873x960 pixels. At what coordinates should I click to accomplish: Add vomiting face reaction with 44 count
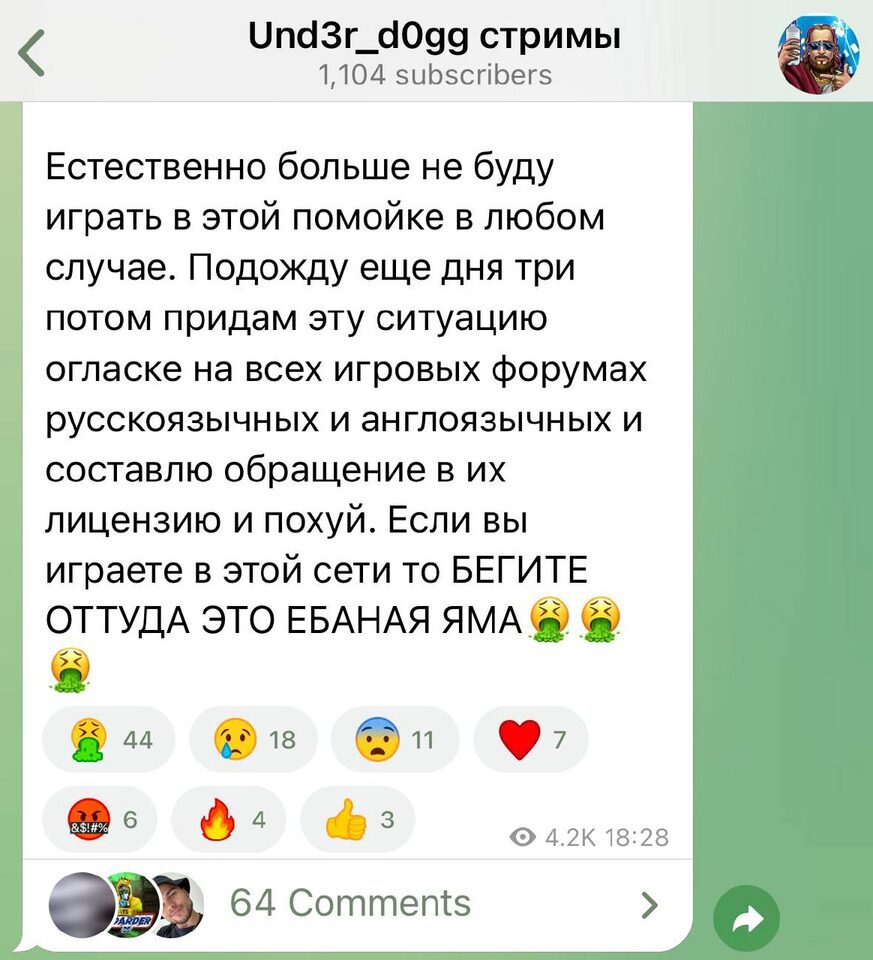109,740
